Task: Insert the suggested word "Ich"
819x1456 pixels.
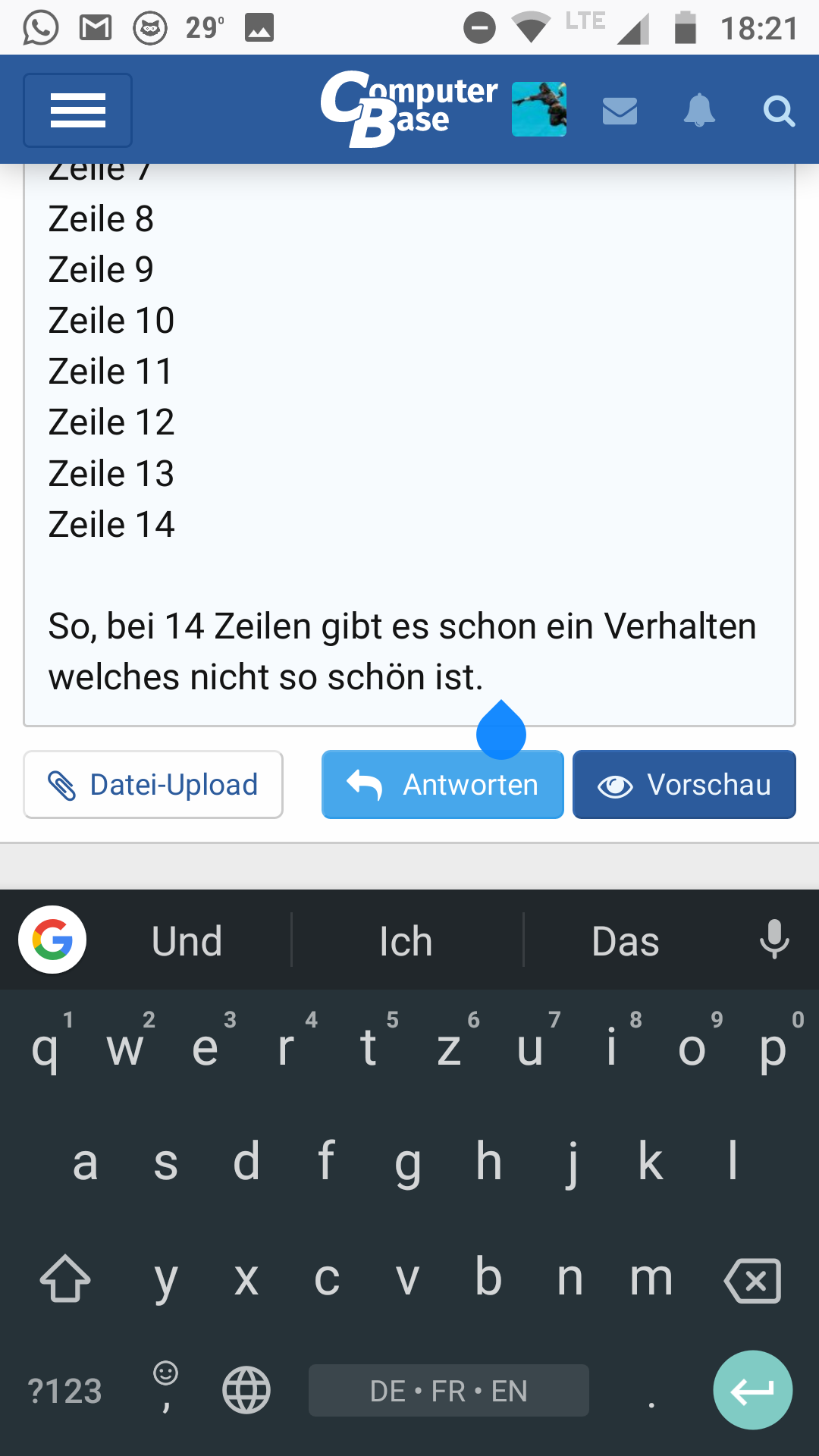Action: click(x=406, y=941)
